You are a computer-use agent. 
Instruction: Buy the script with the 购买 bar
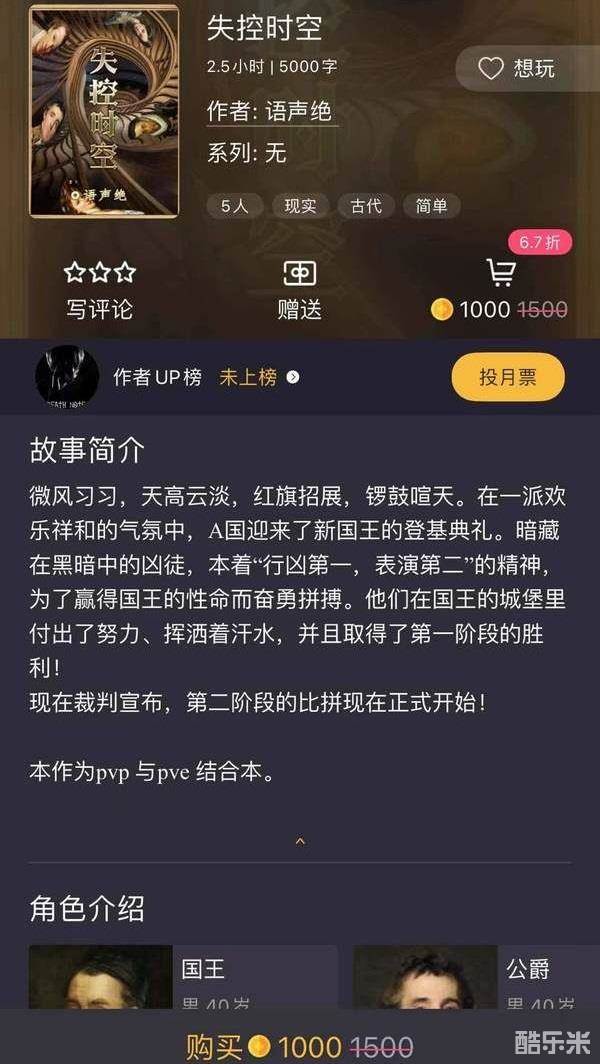click(x=300, y=1046)
